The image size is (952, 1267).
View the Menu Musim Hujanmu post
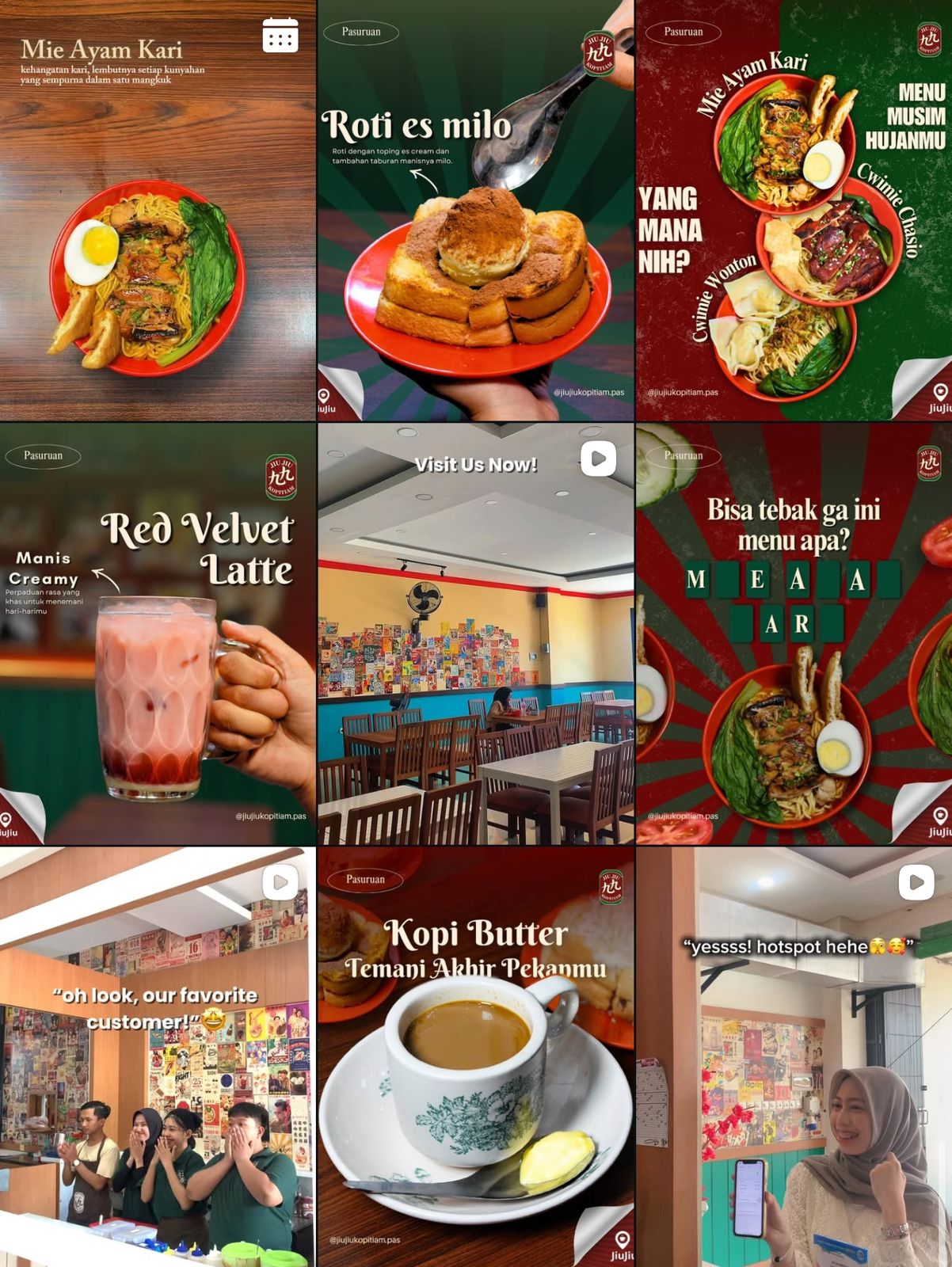coord(794,211)
